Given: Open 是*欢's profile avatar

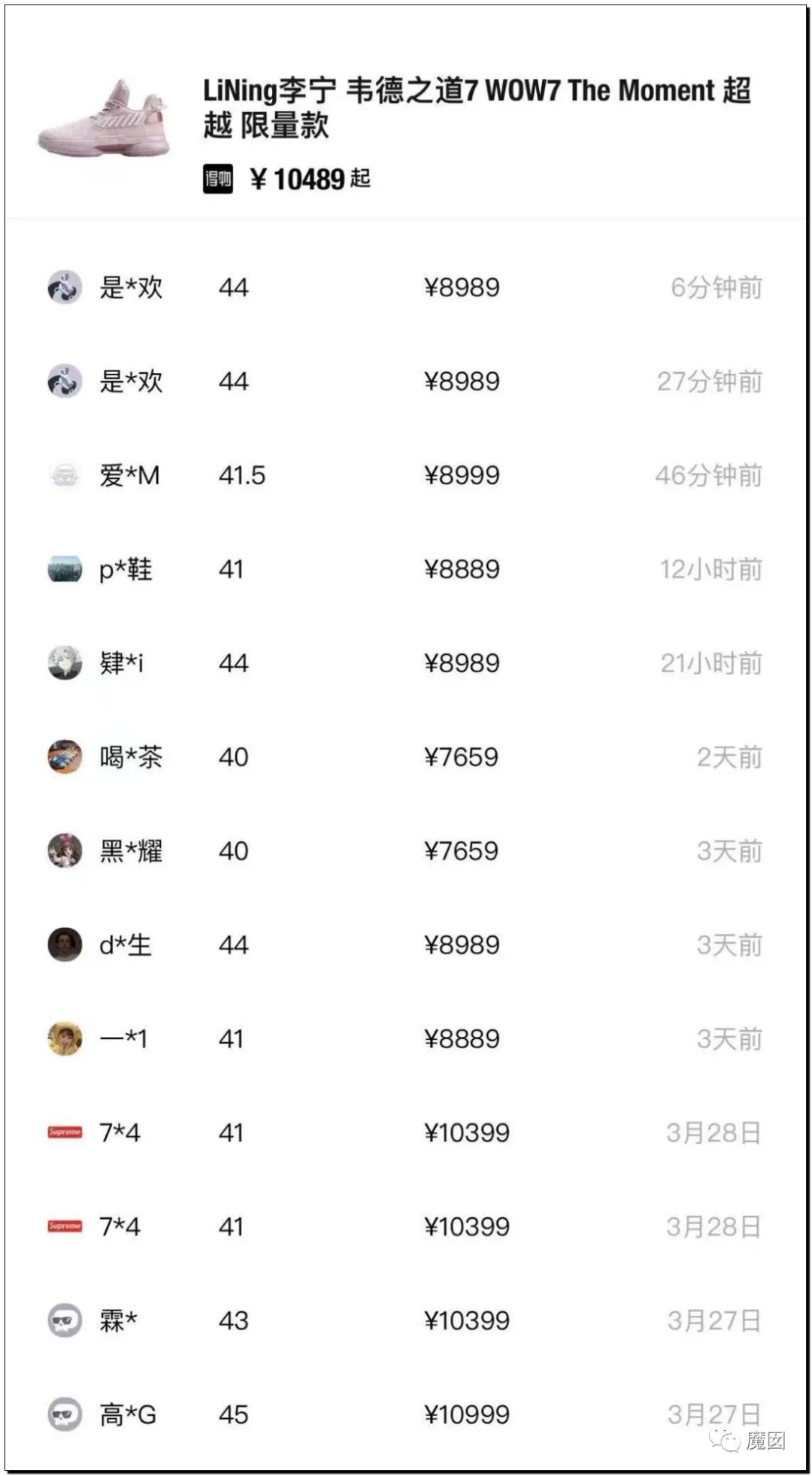Looking at the screenshot, I should coord(65,286).
